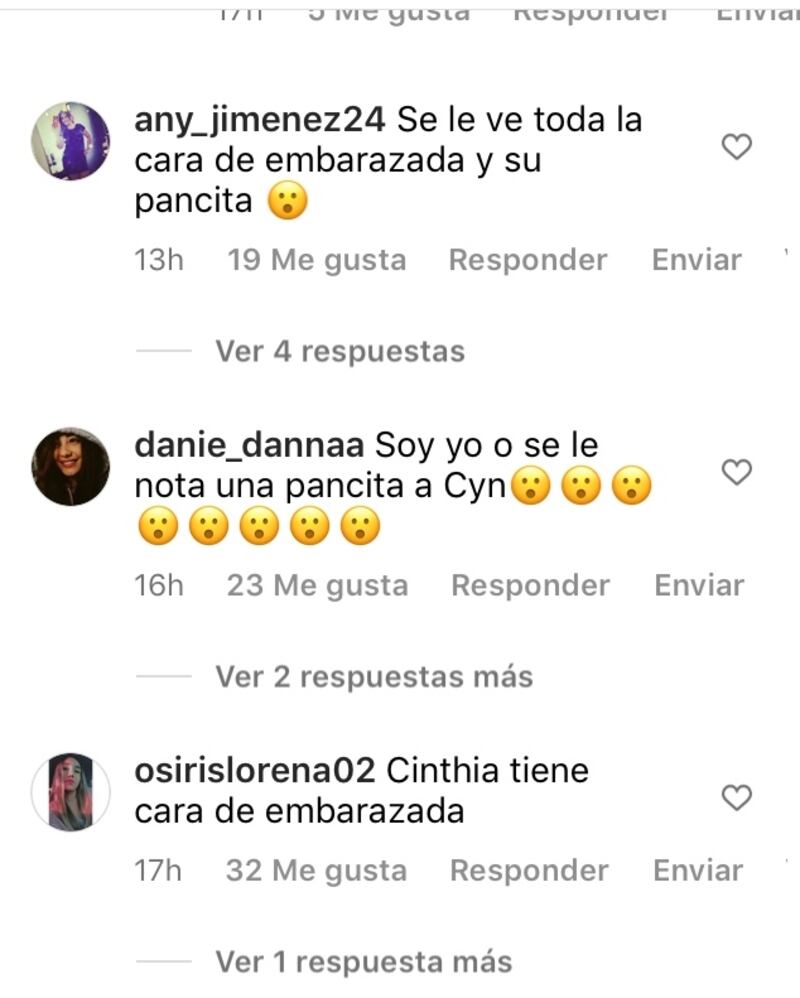Viewport: 800px width, 998px height.
Task: View the 23 likes on danie_dannaa's comment
Action: pos(317,585)
